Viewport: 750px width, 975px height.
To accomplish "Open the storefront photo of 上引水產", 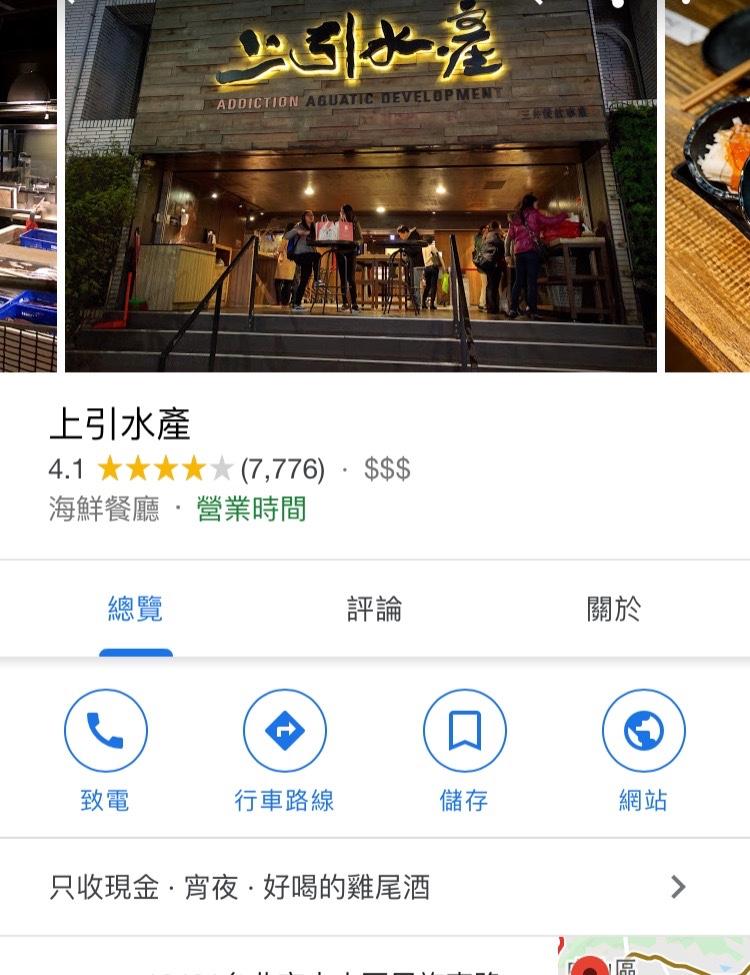I will pos(360,185).
